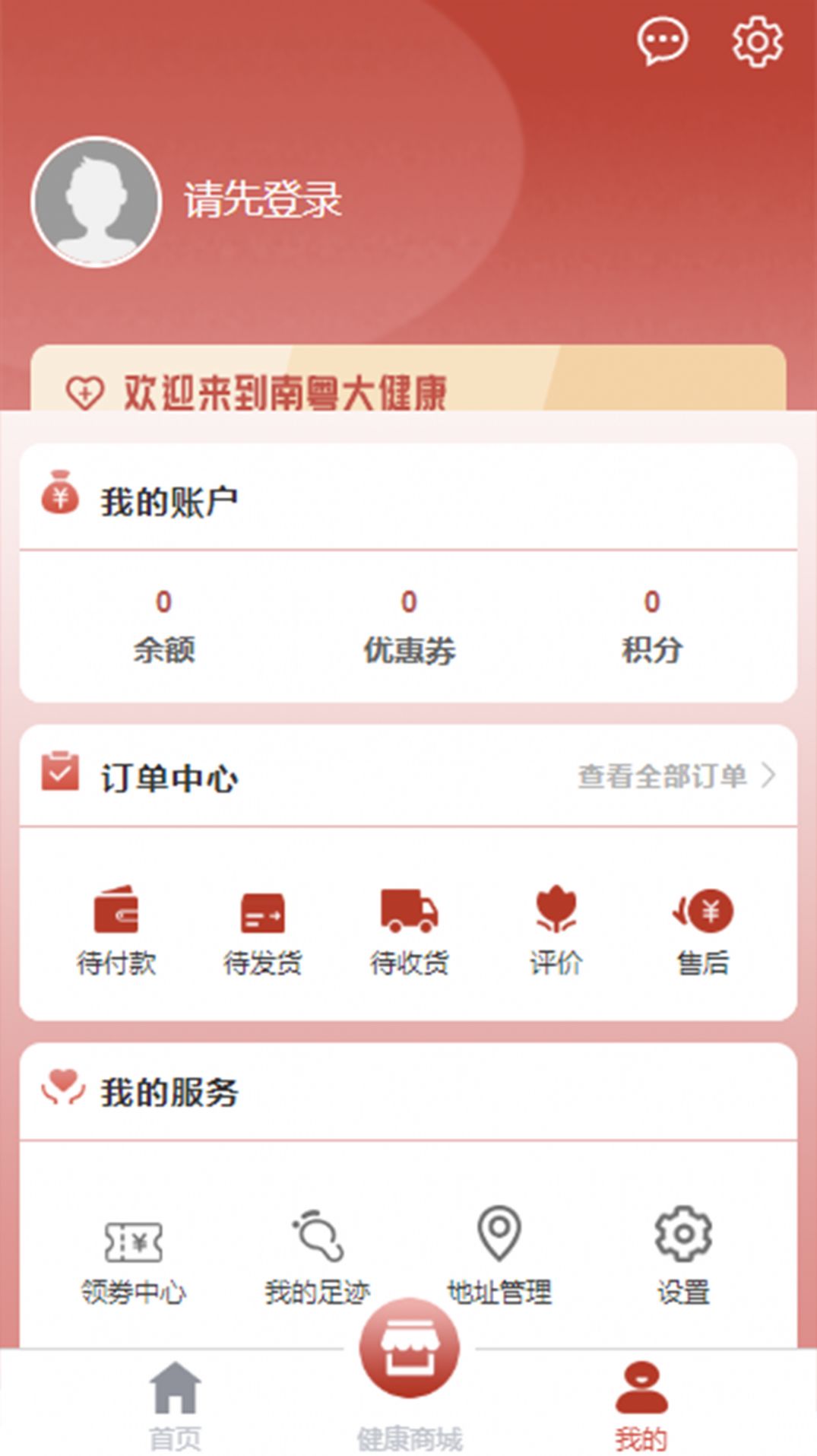The image size is (817, 1456).
Task: Switch to the 健康商城 tab
Action: [409, 1369]
